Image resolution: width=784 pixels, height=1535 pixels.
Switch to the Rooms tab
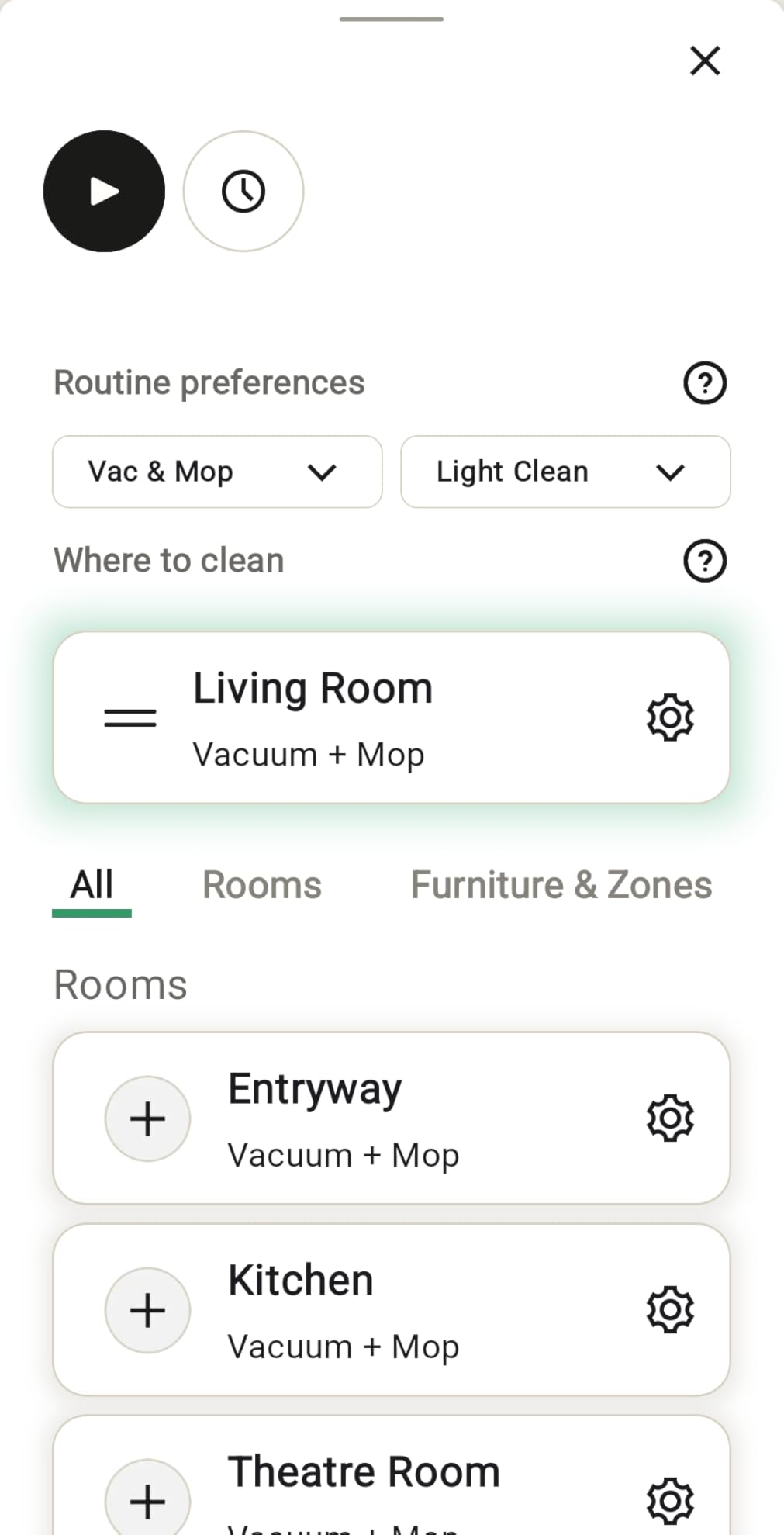(x=261, y=884)
